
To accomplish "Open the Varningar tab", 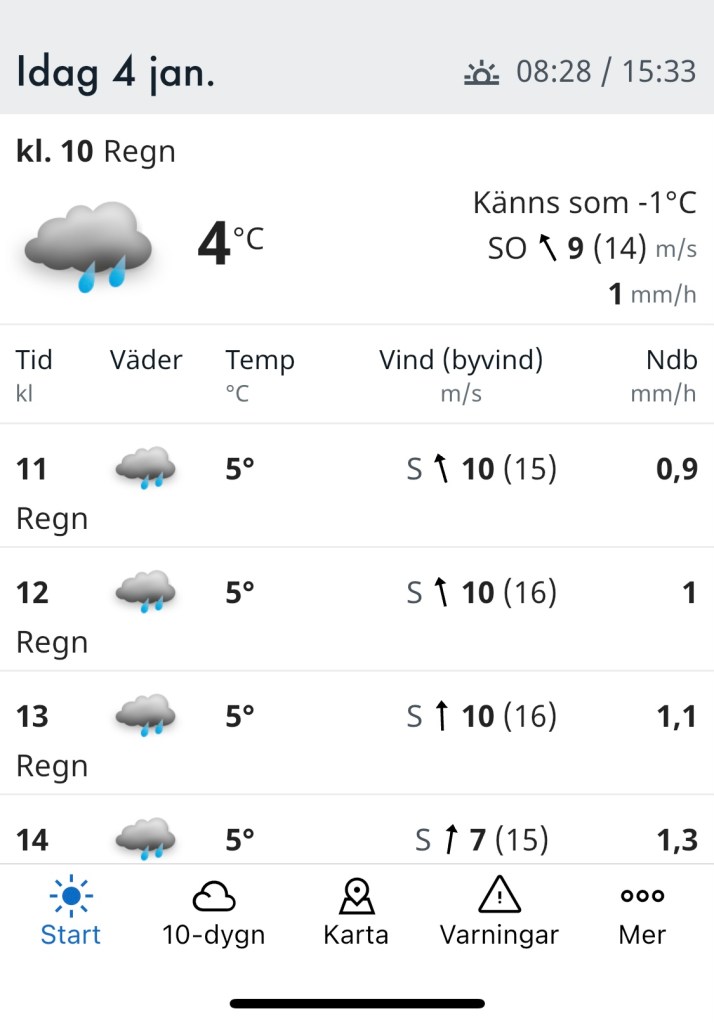I will (499, 911).
